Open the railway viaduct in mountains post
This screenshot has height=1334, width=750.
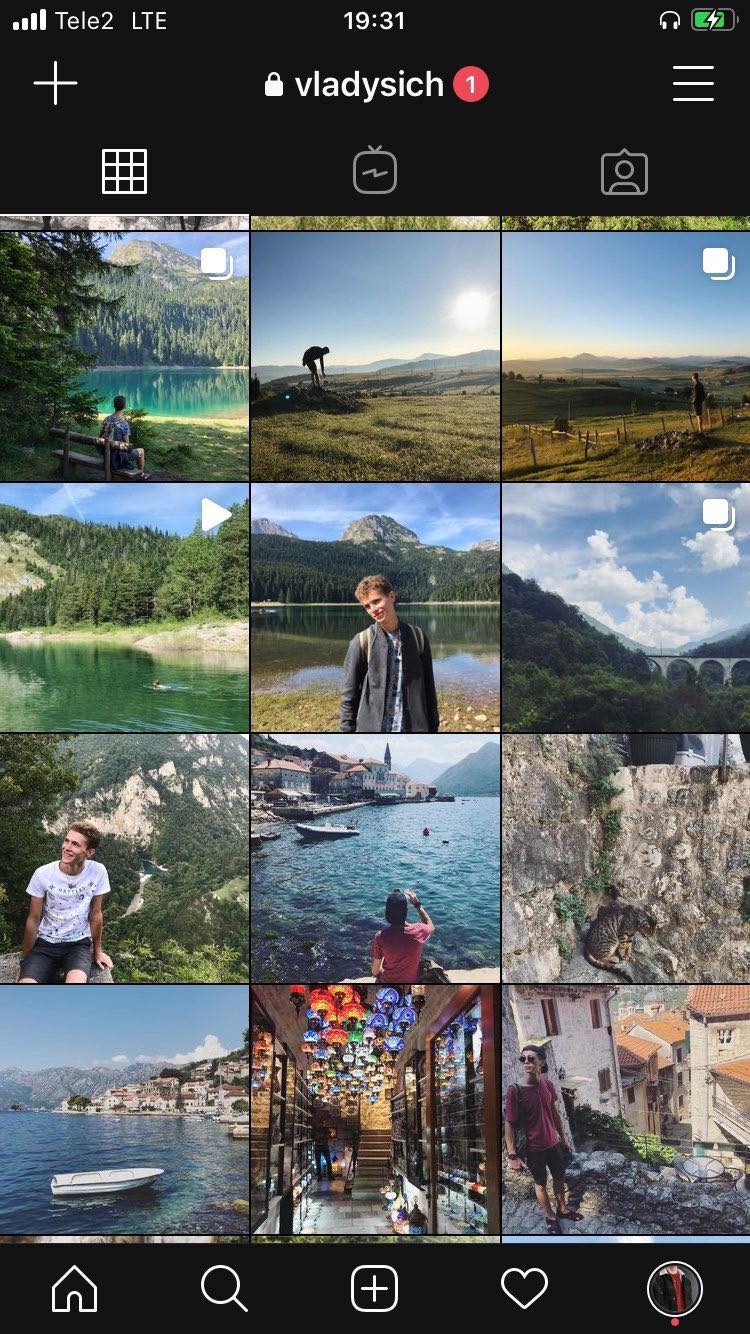point(626,608)
